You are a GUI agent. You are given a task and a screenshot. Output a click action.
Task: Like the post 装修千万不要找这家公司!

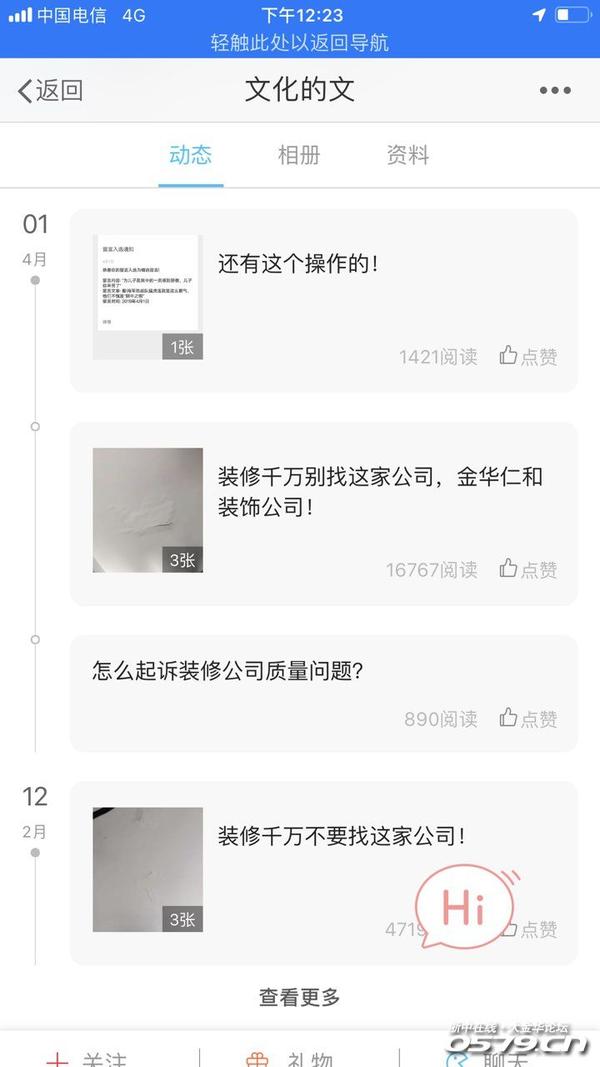(x=535, y=929)
